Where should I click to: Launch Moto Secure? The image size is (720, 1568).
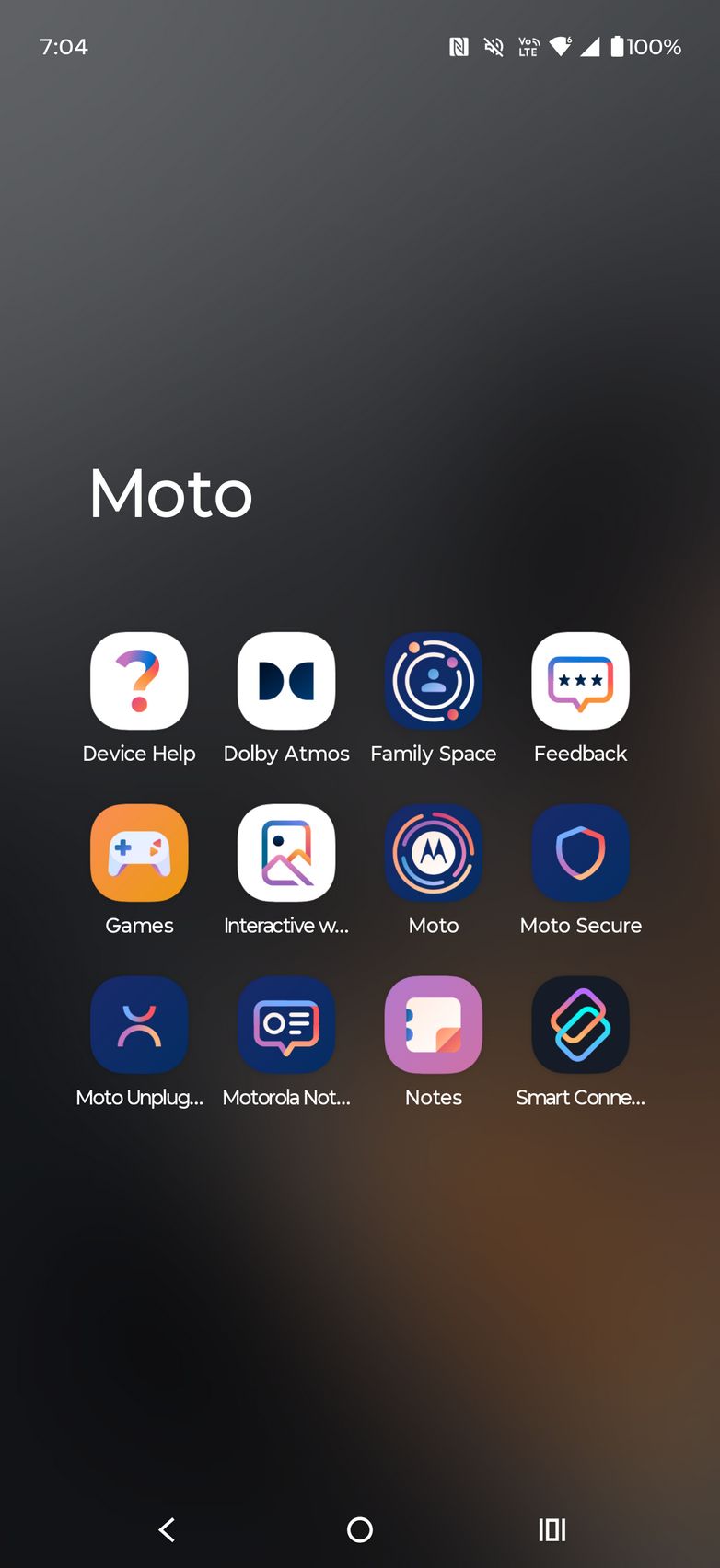580,853
